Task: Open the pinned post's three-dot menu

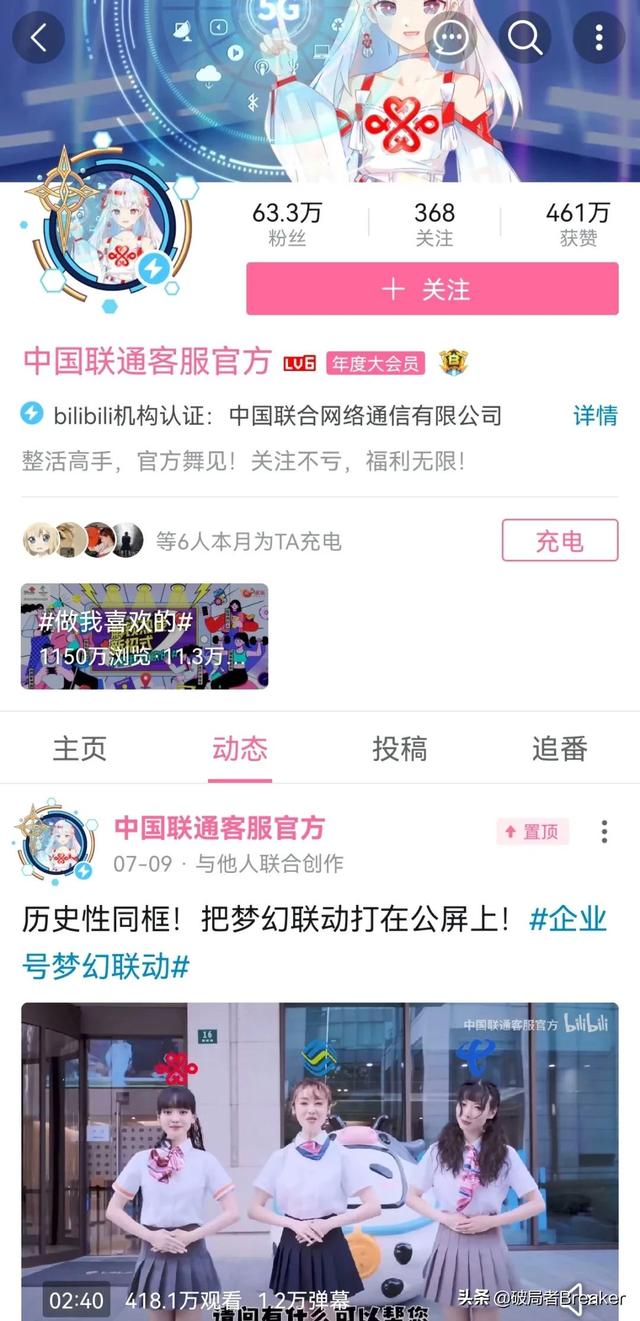Action: tap(604, 832)
